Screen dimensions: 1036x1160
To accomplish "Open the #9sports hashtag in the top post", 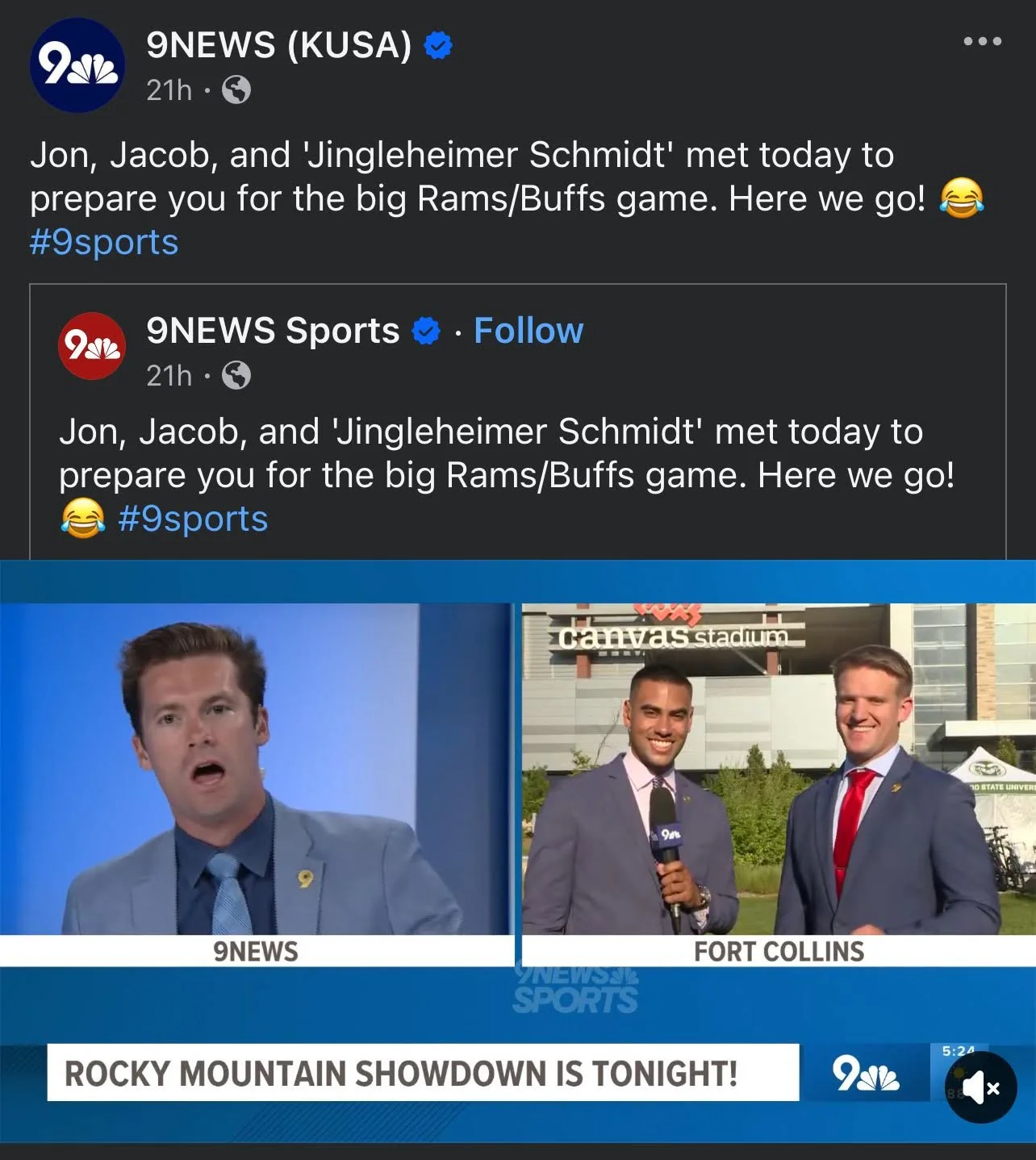I will [x=104, y=242].
